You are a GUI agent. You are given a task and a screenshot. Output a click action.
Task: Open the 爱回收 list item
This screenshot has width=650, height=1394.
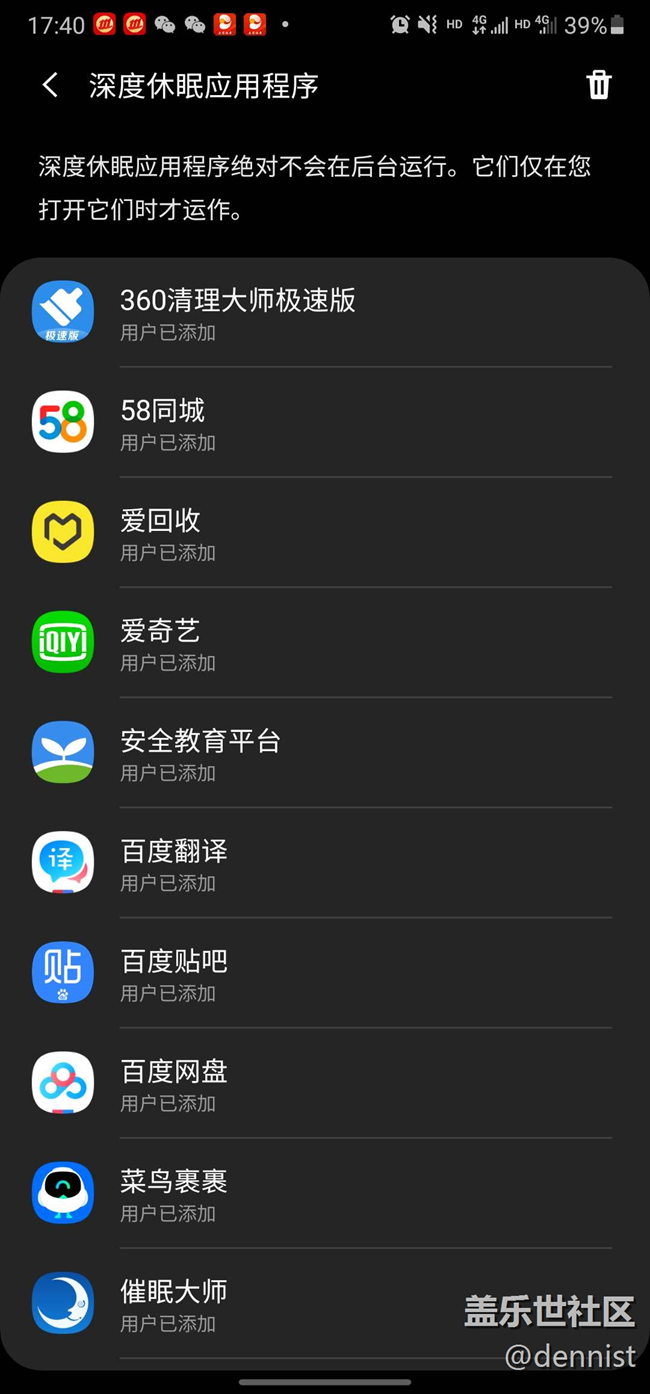[x=325, y=532]
